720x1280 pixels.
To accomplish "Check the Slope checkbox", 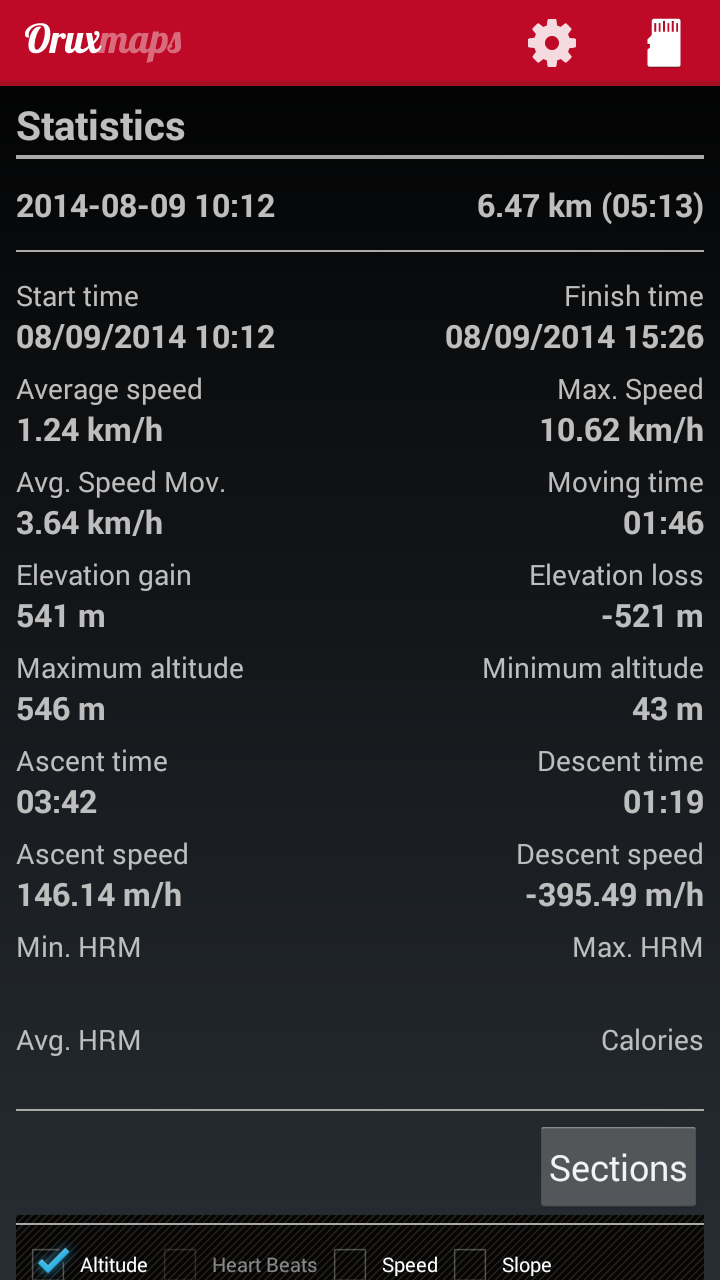I will 470,1264.
